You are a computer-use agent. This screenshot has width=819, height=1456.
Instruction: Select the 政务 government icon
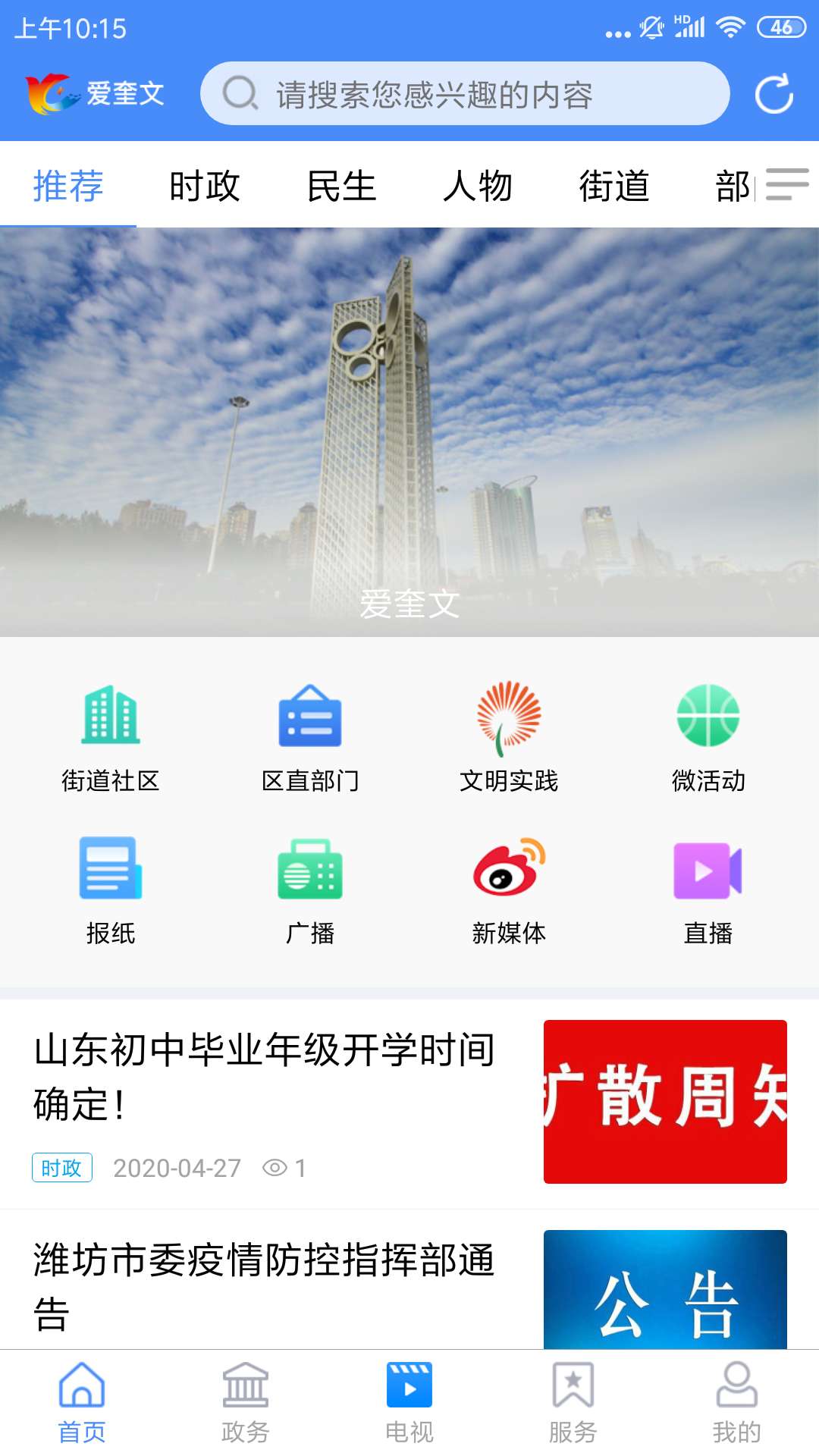pyautogui.click(x=246, y=1399)
